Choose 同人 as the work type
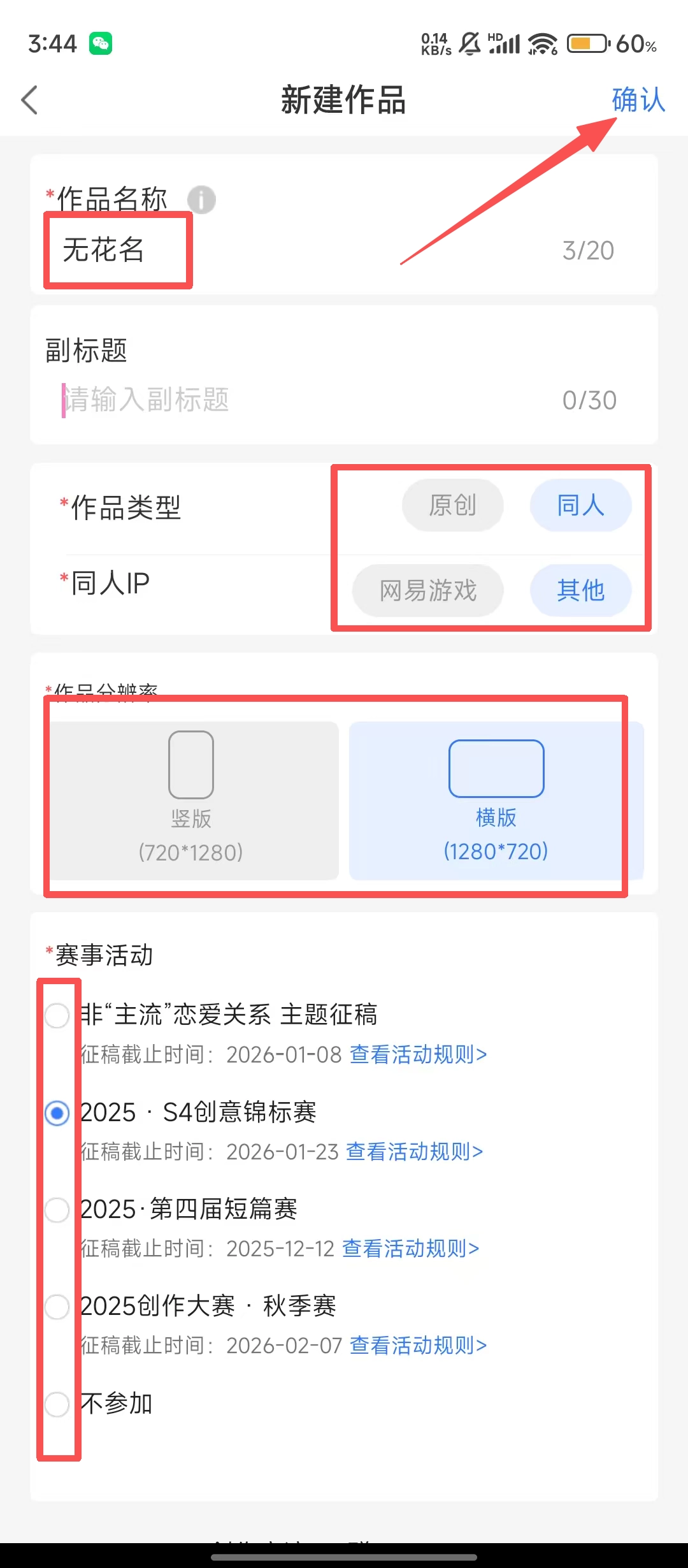The width and height of the screenshot is (688, 1568). pos(580,505)
